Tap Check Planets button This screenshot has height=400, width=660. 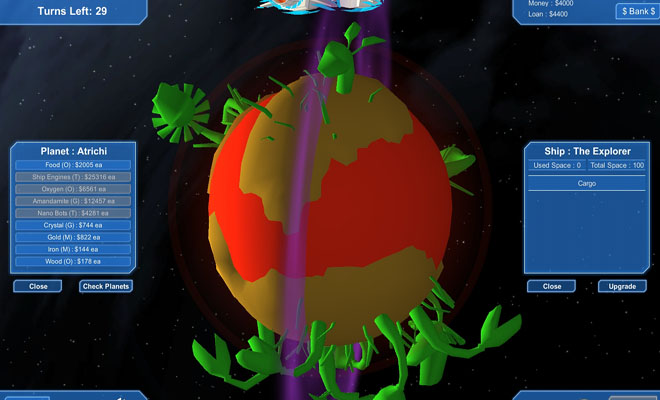tap(106, 286)
